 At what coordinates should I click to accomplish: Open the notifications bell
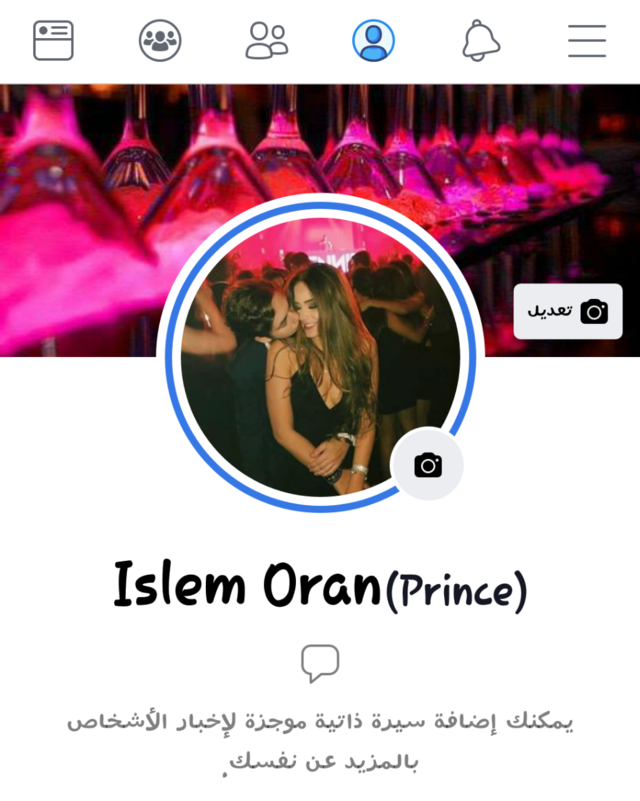[480, 41]
